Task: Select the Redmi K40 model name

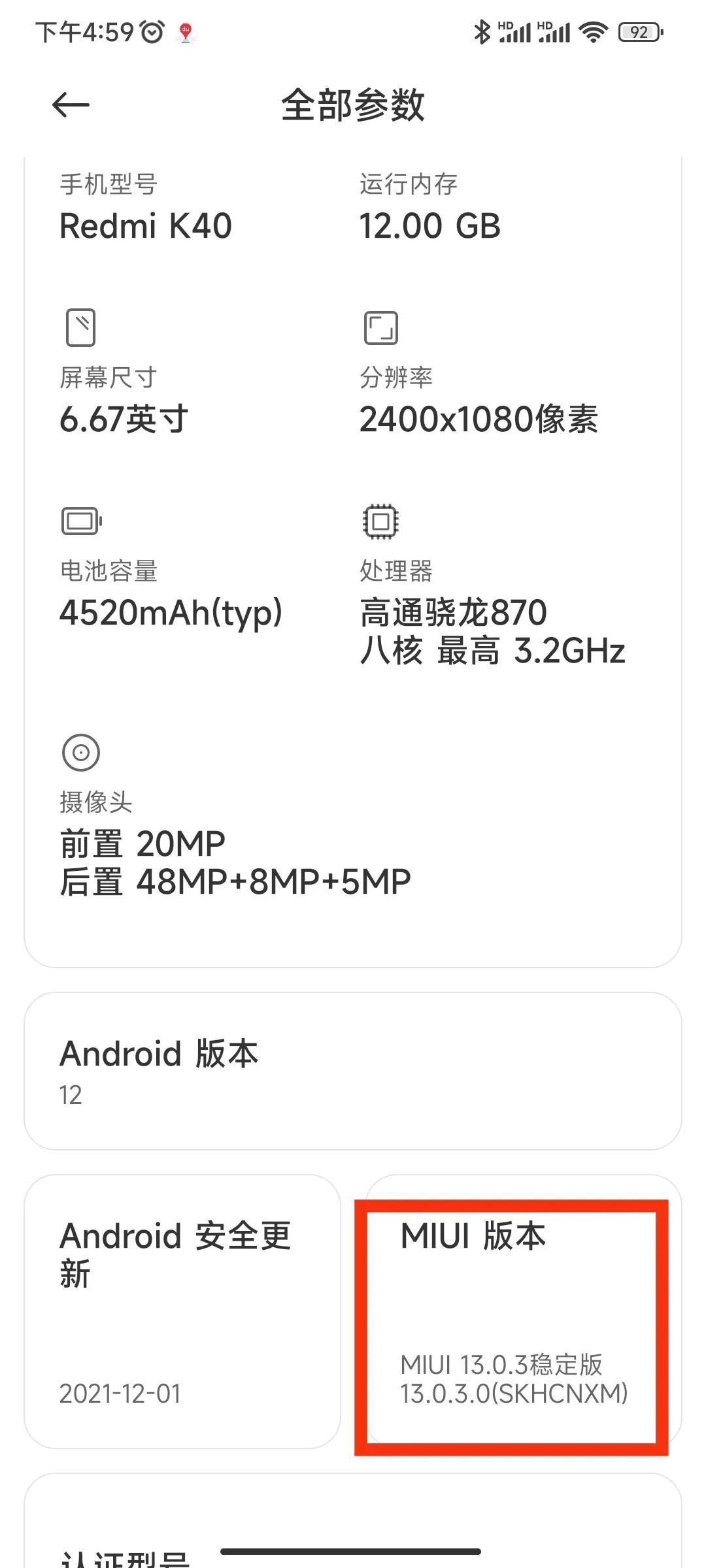Action: pos(145,227)
